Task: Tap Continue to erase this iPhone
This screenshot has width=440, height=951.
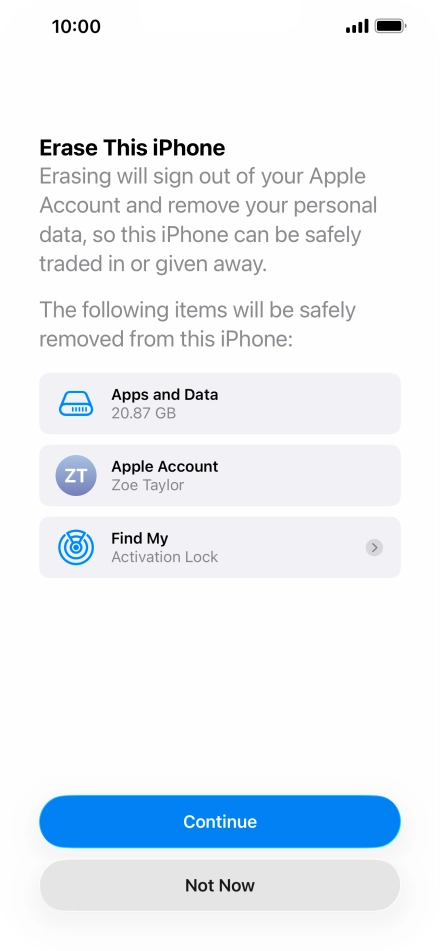Action: [220, 821]
